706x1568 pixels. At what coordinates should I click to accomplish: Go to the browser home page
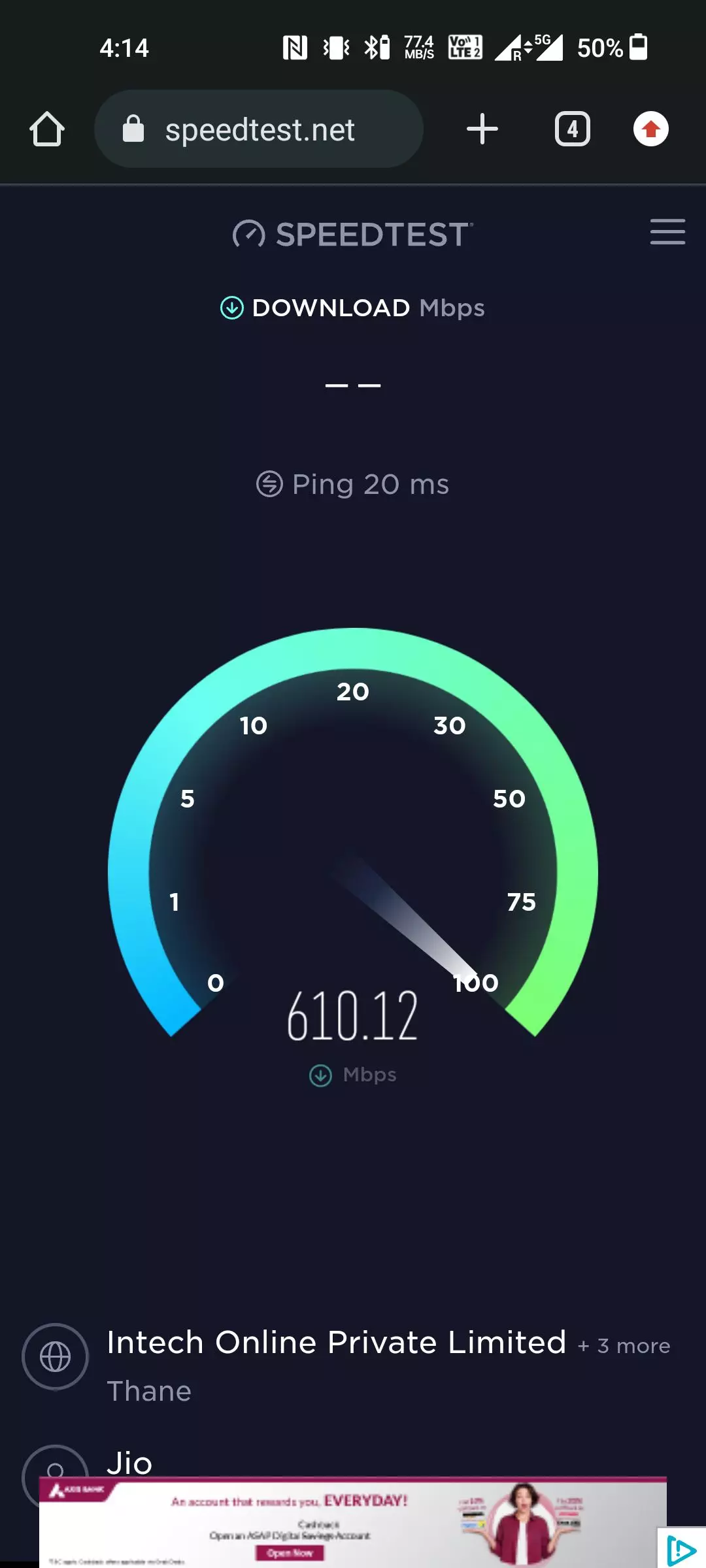click(x=47, y=129)
